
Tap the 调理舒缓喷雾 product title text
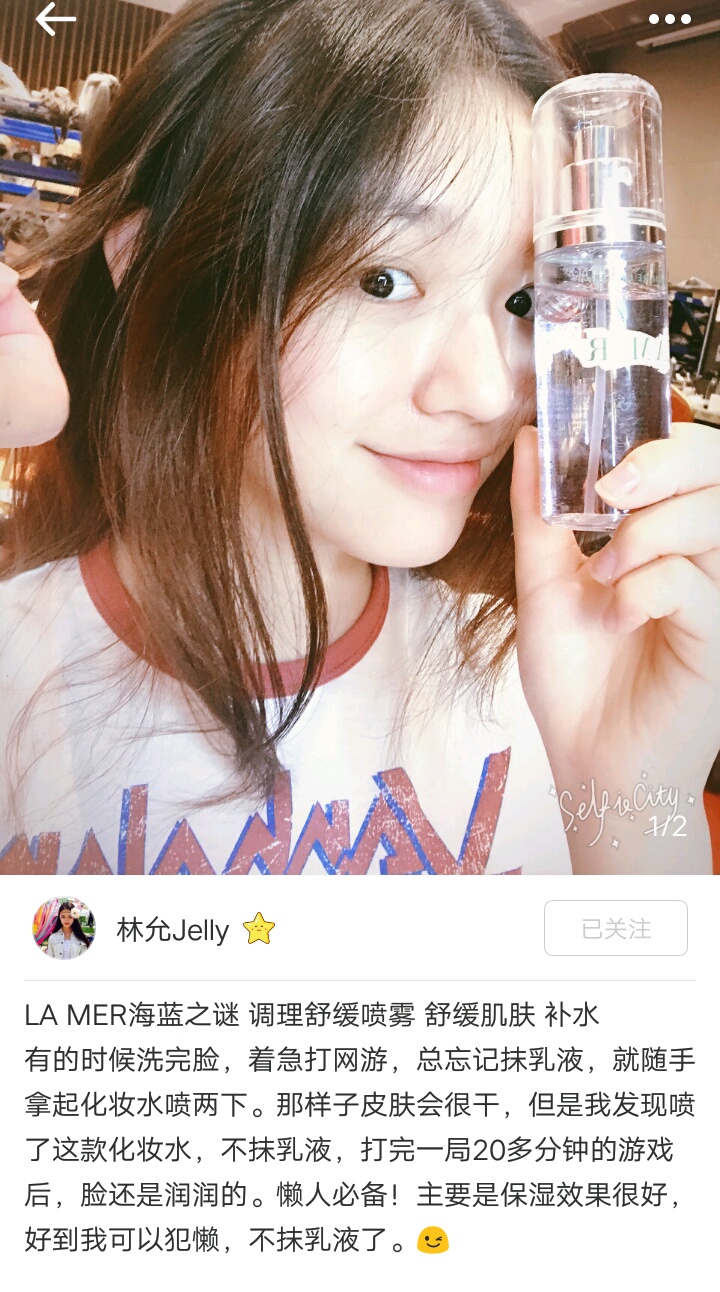pyautogui.click(x=330, y=1014)
